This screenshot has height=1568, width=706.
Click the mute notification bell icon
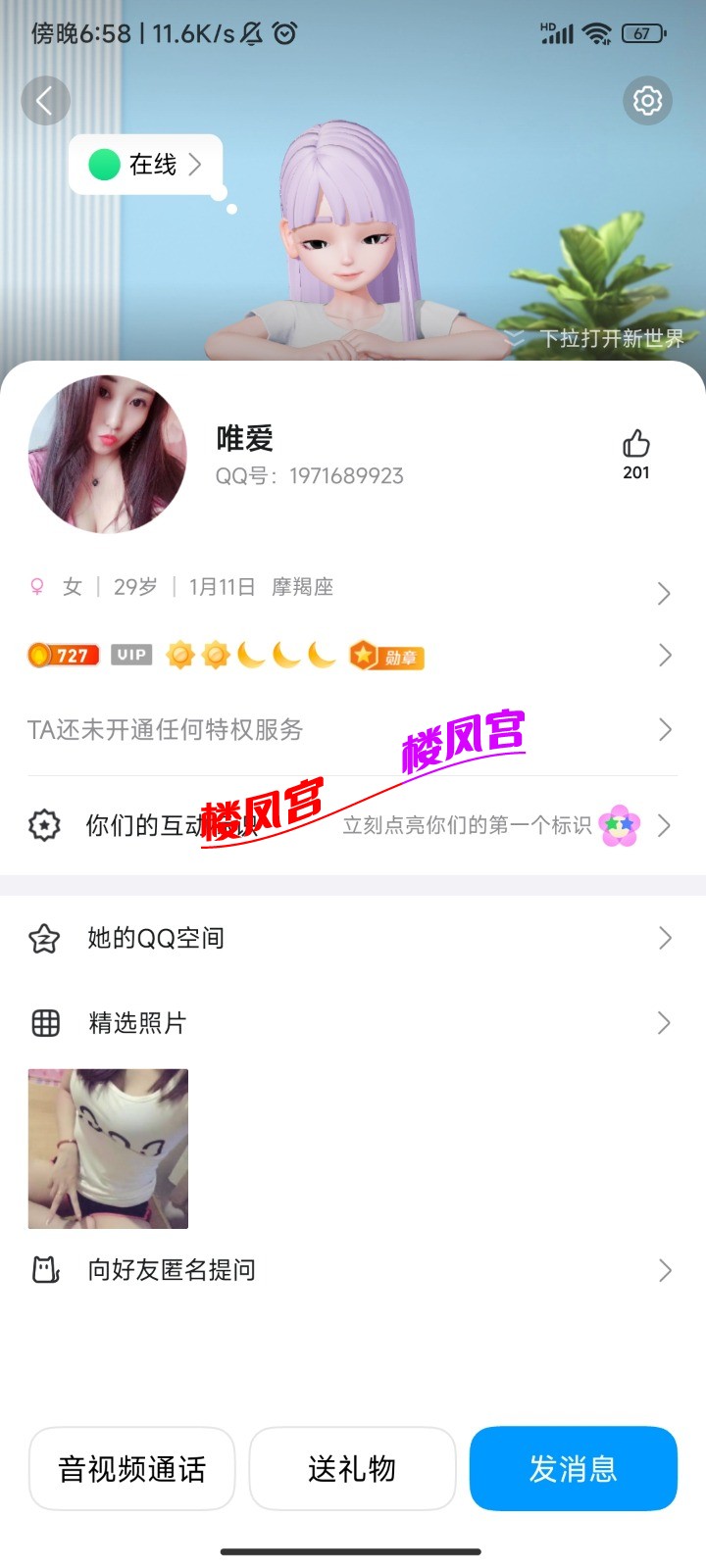pyautogui.click(x=251, y=32)
